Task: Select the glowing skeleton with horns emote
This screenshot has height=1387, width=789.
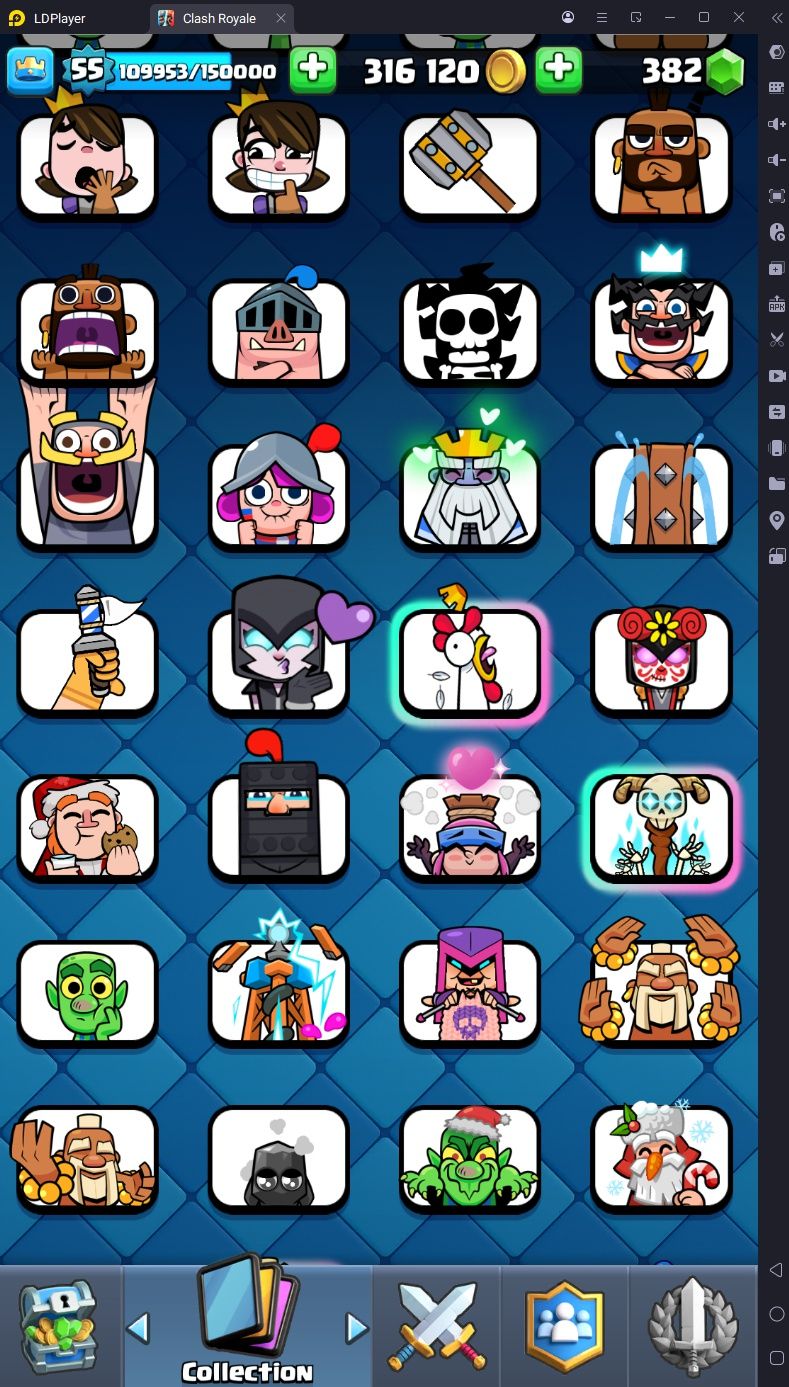Action: click(x=661, y=826)
